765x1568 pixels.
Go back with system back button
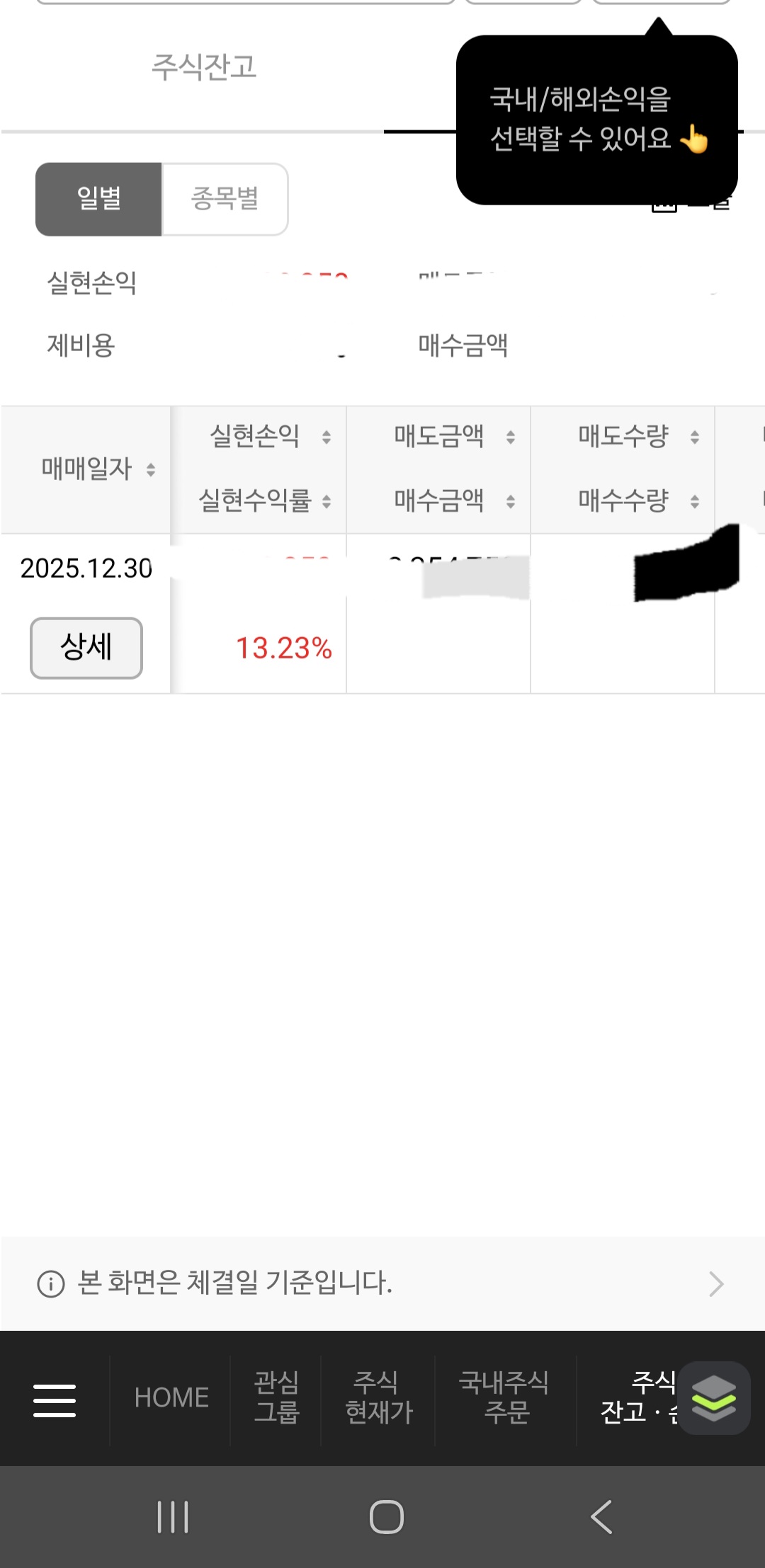click(x=601, y=1517)
